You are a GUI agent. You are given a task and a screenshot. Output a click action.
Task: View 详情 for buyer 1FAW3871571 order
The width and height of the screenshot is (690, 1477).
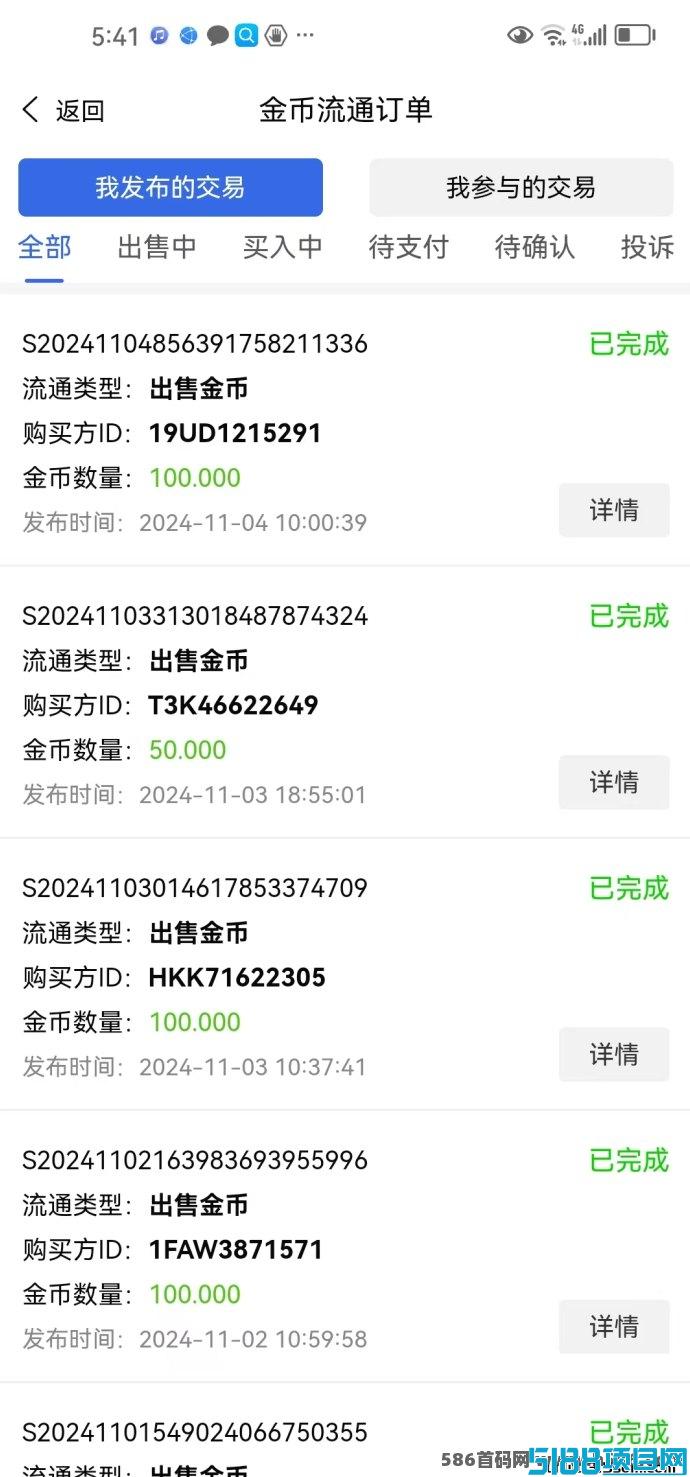(x=614, y=1326)
